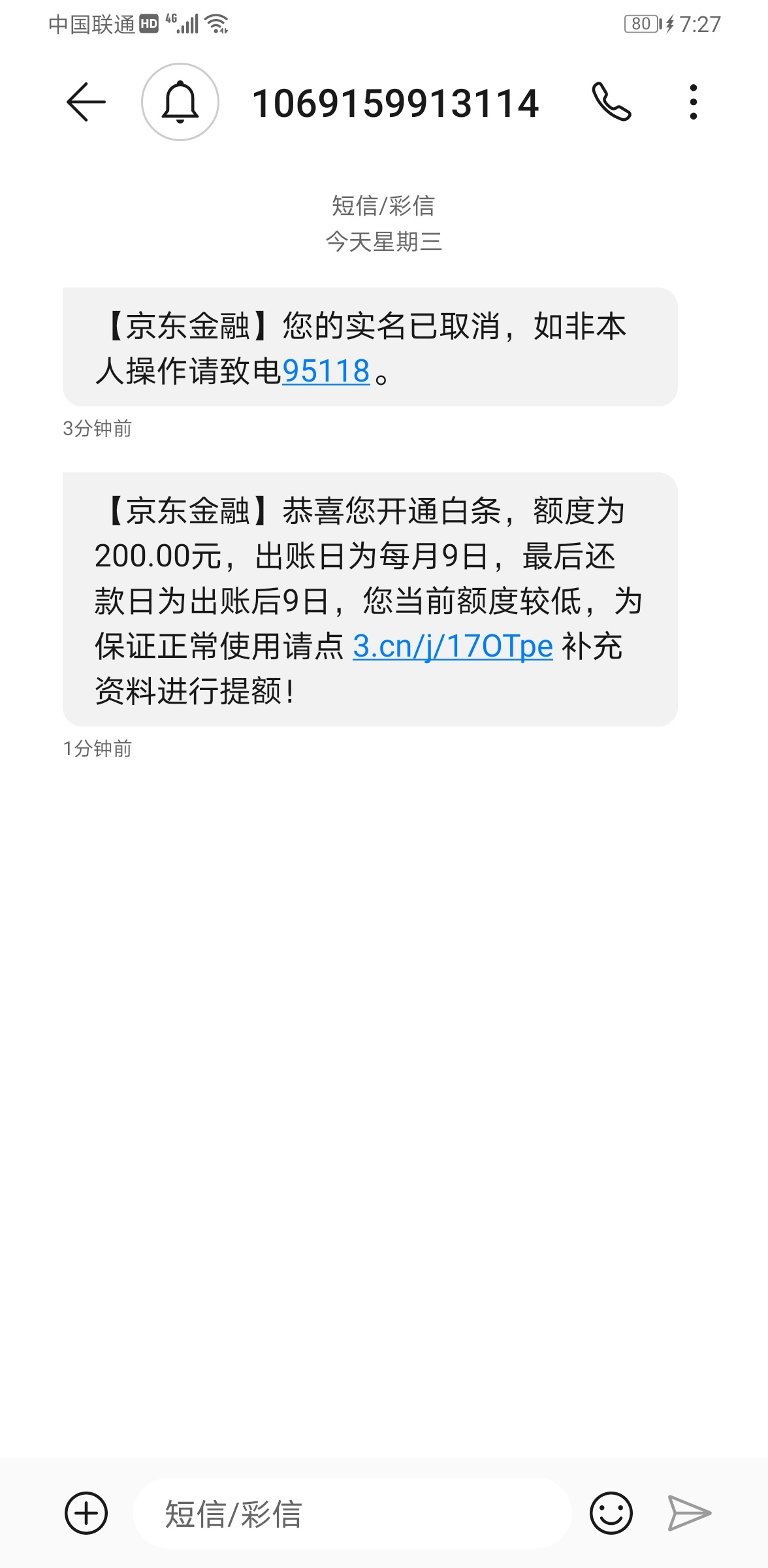
Task: Focus the 短信/彩信 message input field
Action: 353,1513
